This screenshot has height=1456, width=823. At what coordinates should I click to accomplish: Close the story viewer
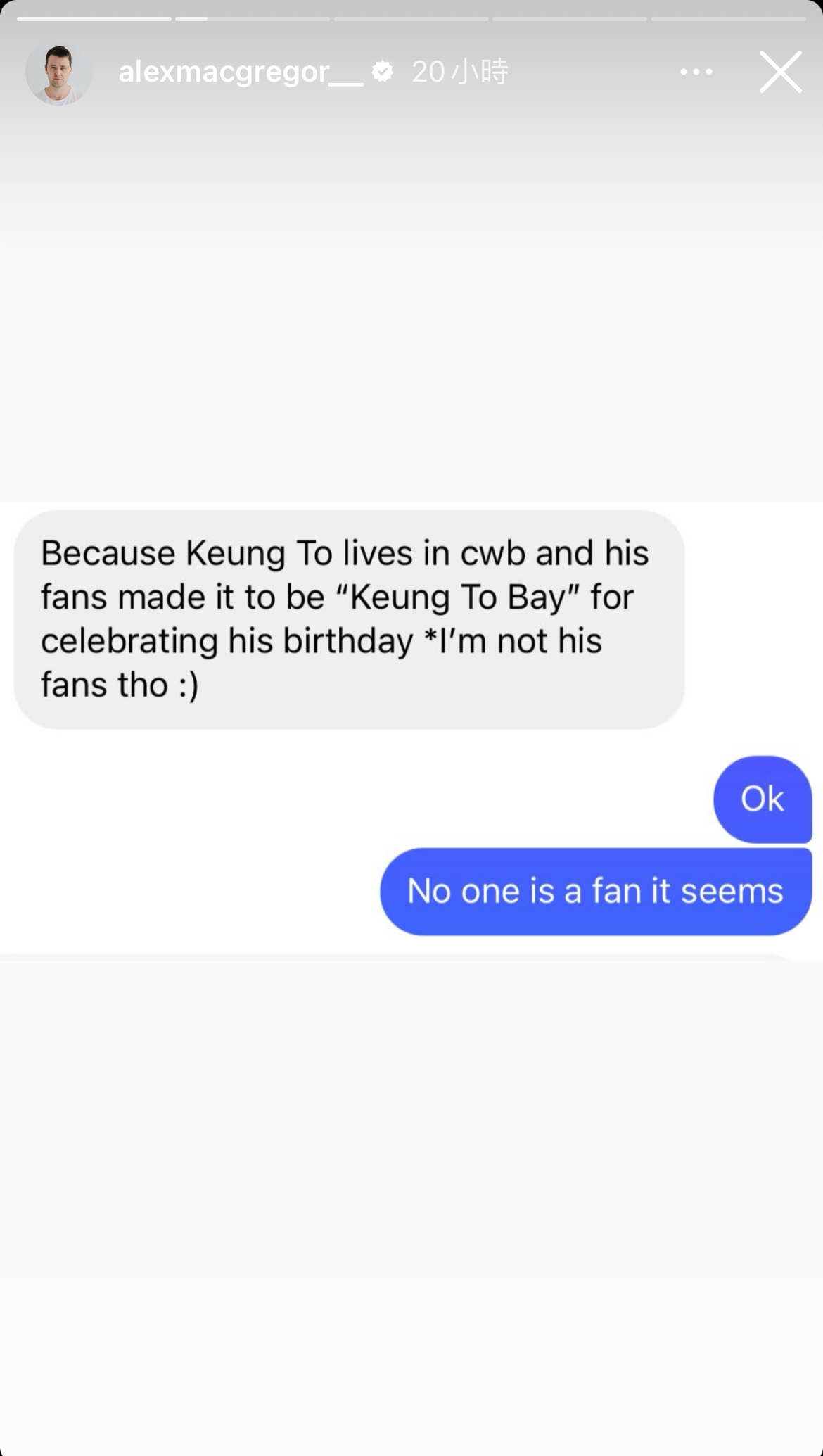pyautogui.click(x=780, y=72)
